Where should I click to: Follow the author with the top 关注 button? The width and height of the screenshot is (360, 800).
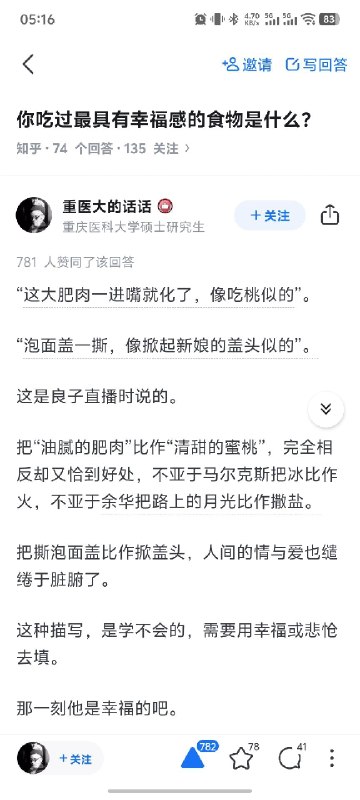(x=270, y=215)
